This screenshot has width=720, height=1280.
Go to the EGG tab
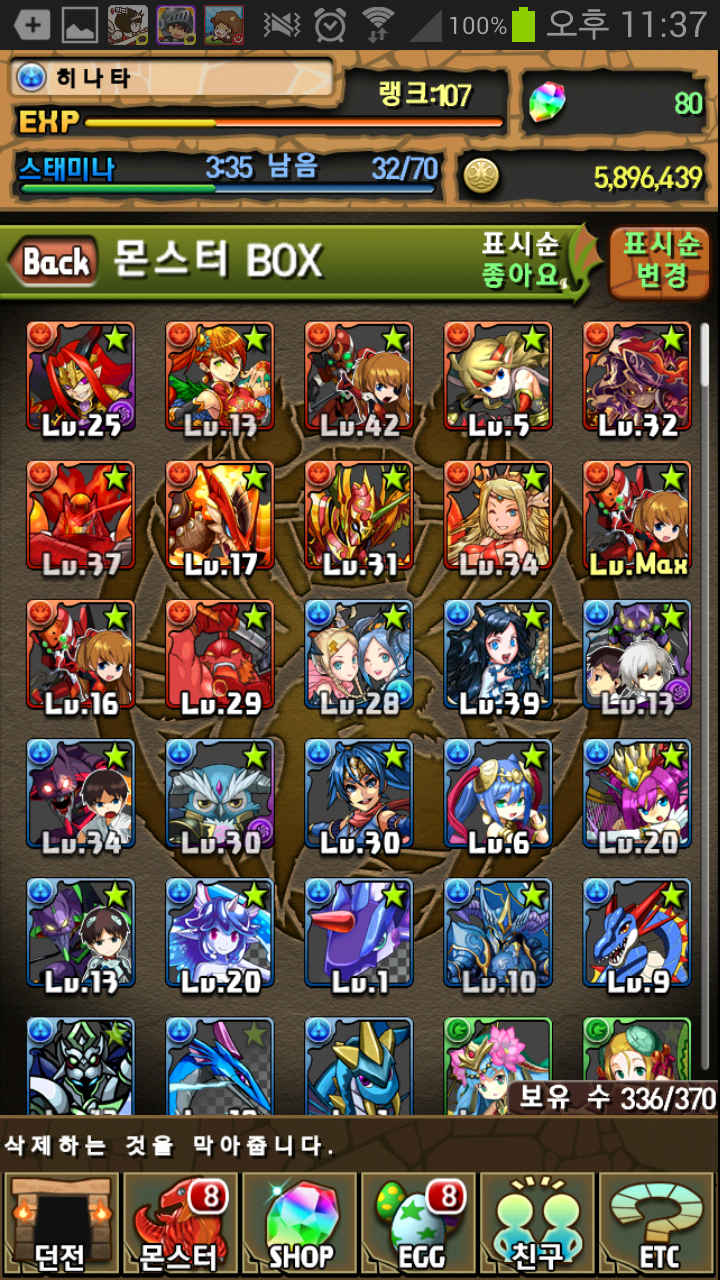[418, 1224]
